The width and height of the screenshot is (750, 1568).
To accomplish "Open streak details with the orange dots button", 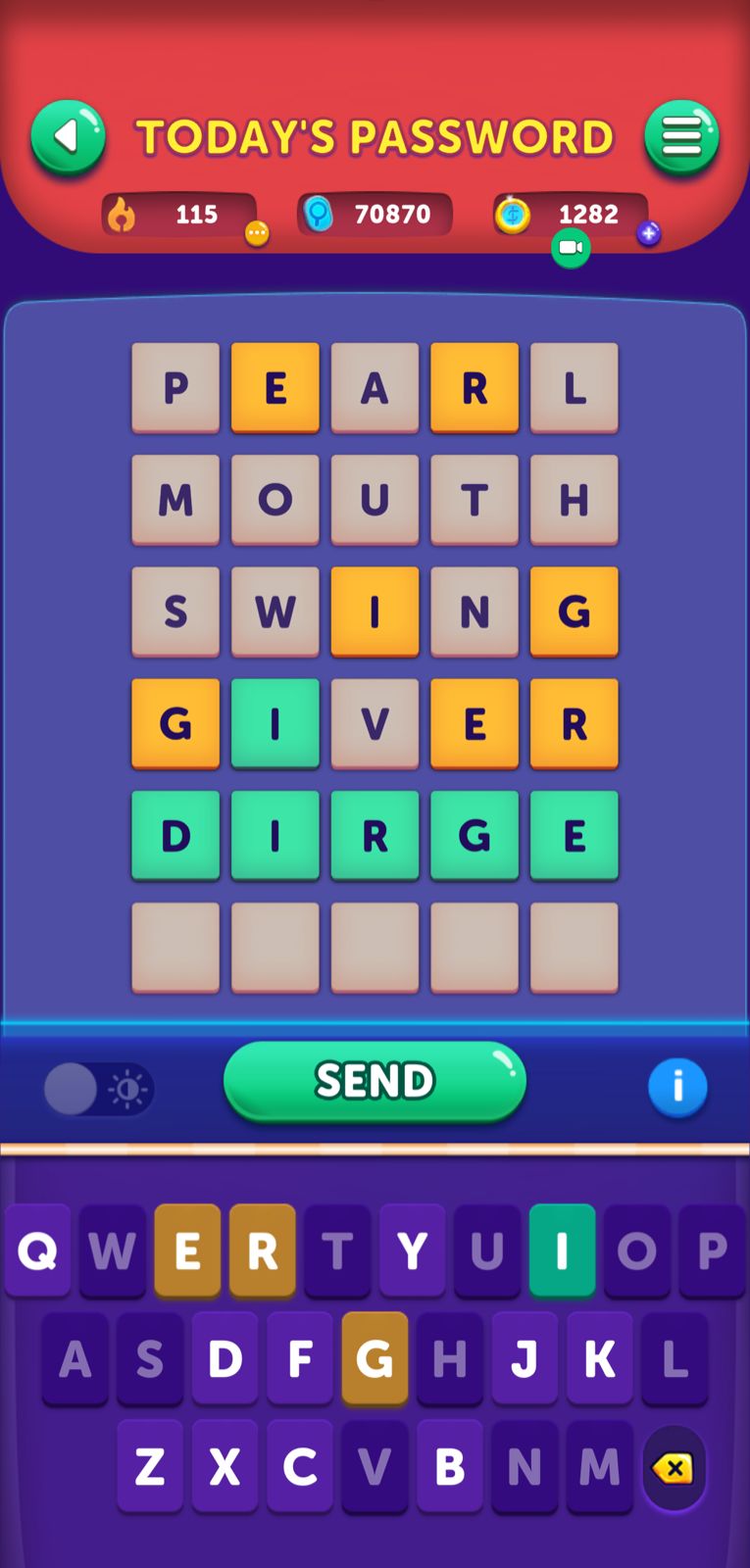I will [257, 233].
